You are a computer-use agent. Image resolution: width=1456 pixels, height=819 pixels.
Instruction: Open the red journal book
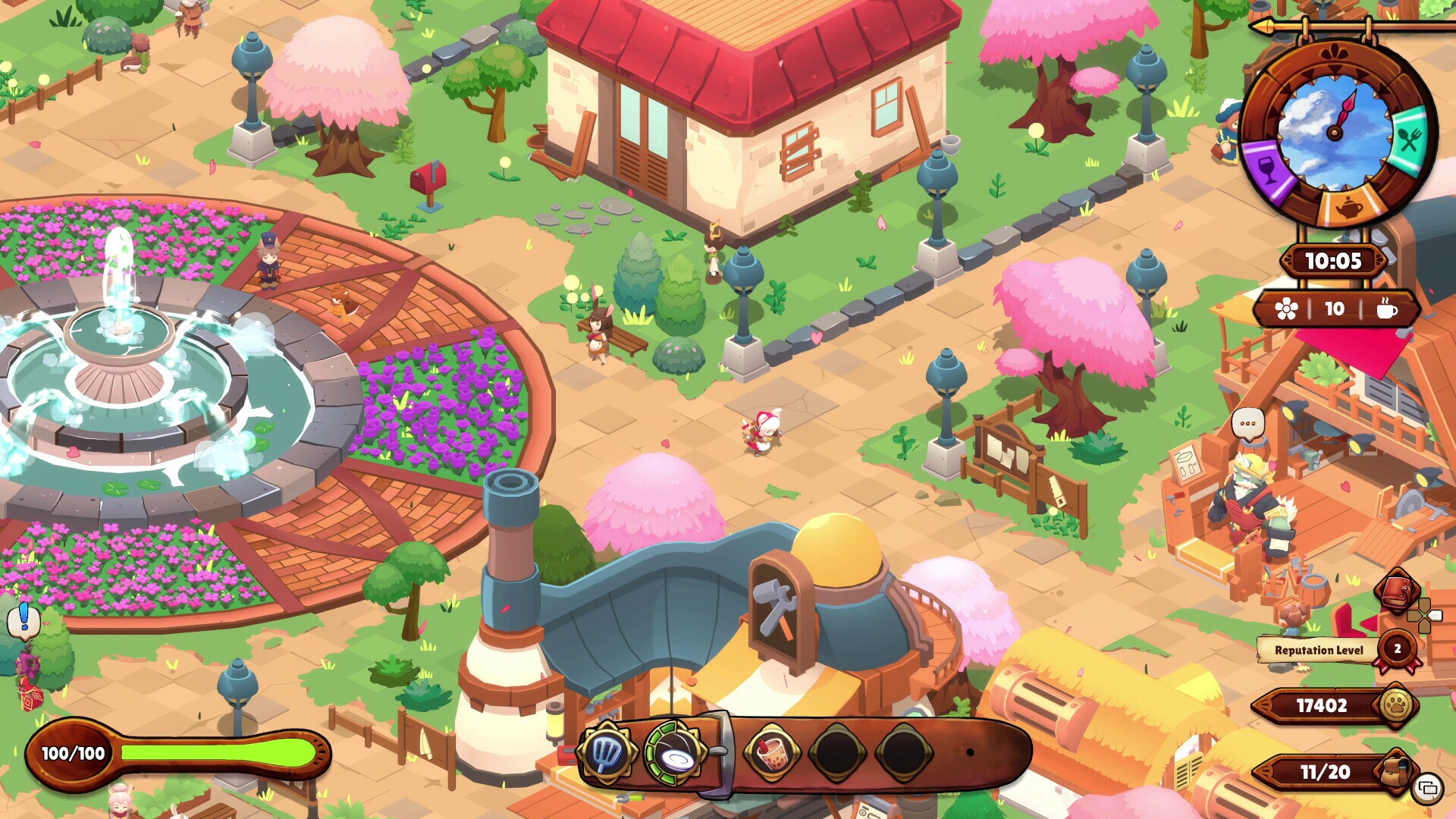click(x=1398, y=592)
